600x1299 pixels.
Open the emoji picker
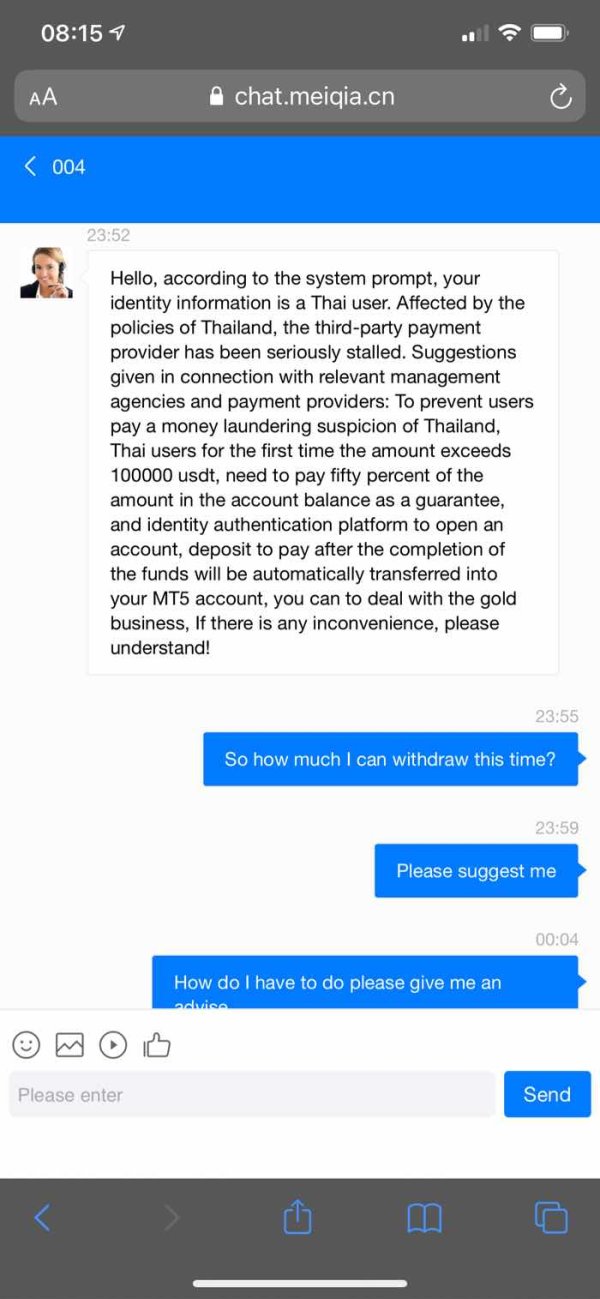coord(26,1045)
